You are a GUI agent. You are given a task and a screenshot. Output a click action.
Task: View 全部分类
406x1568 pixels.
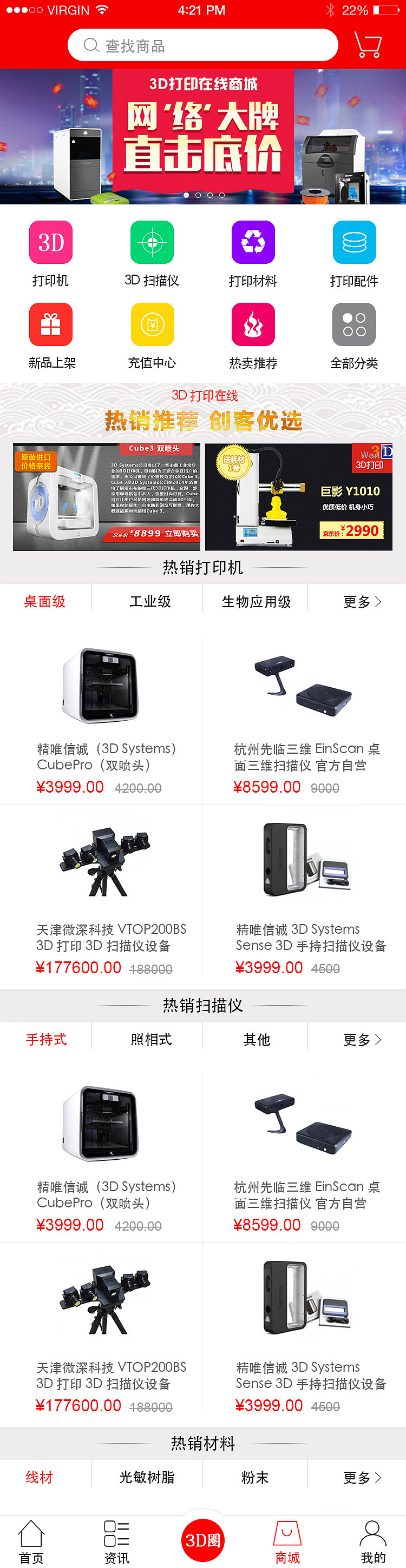coord(353,336)
